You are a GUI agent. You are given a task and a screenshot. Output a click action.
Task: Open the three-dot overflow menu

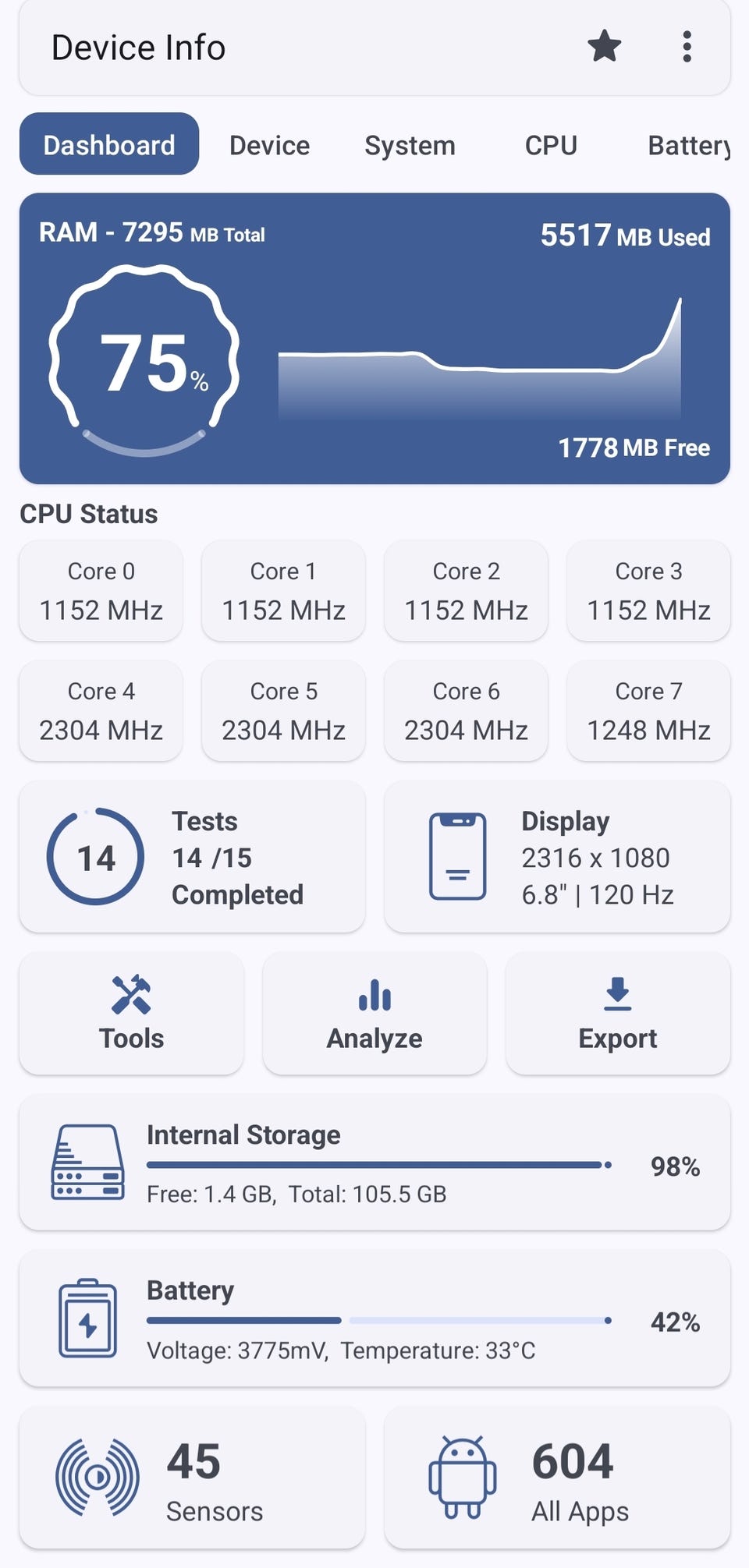click(x=687, y=47)
